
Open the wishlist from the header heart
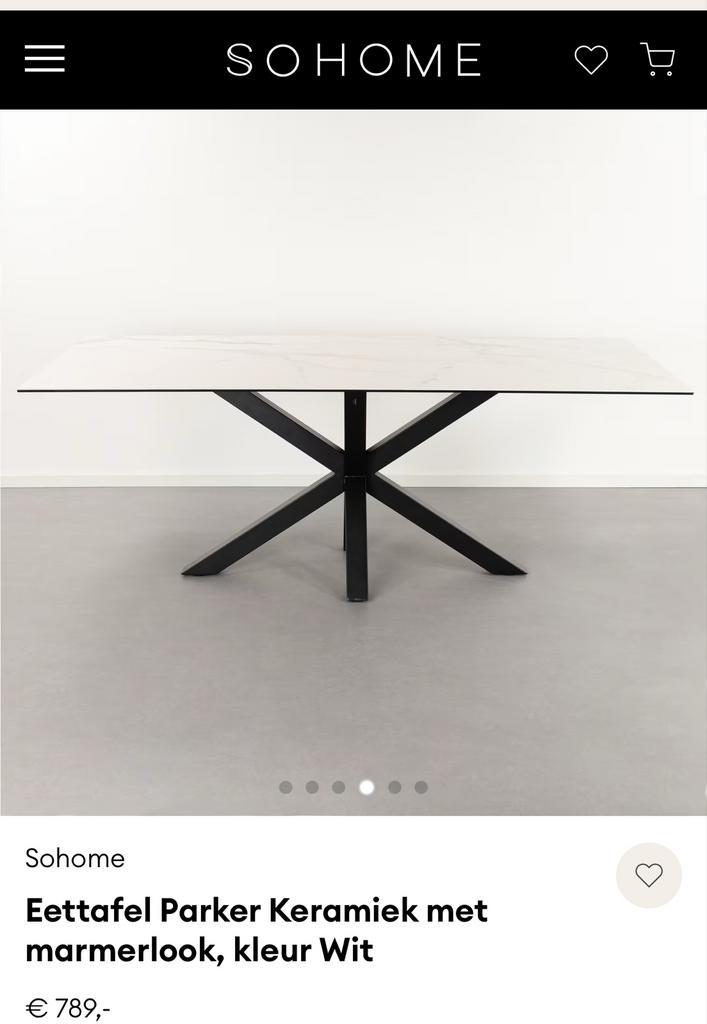tap(591, 60)
